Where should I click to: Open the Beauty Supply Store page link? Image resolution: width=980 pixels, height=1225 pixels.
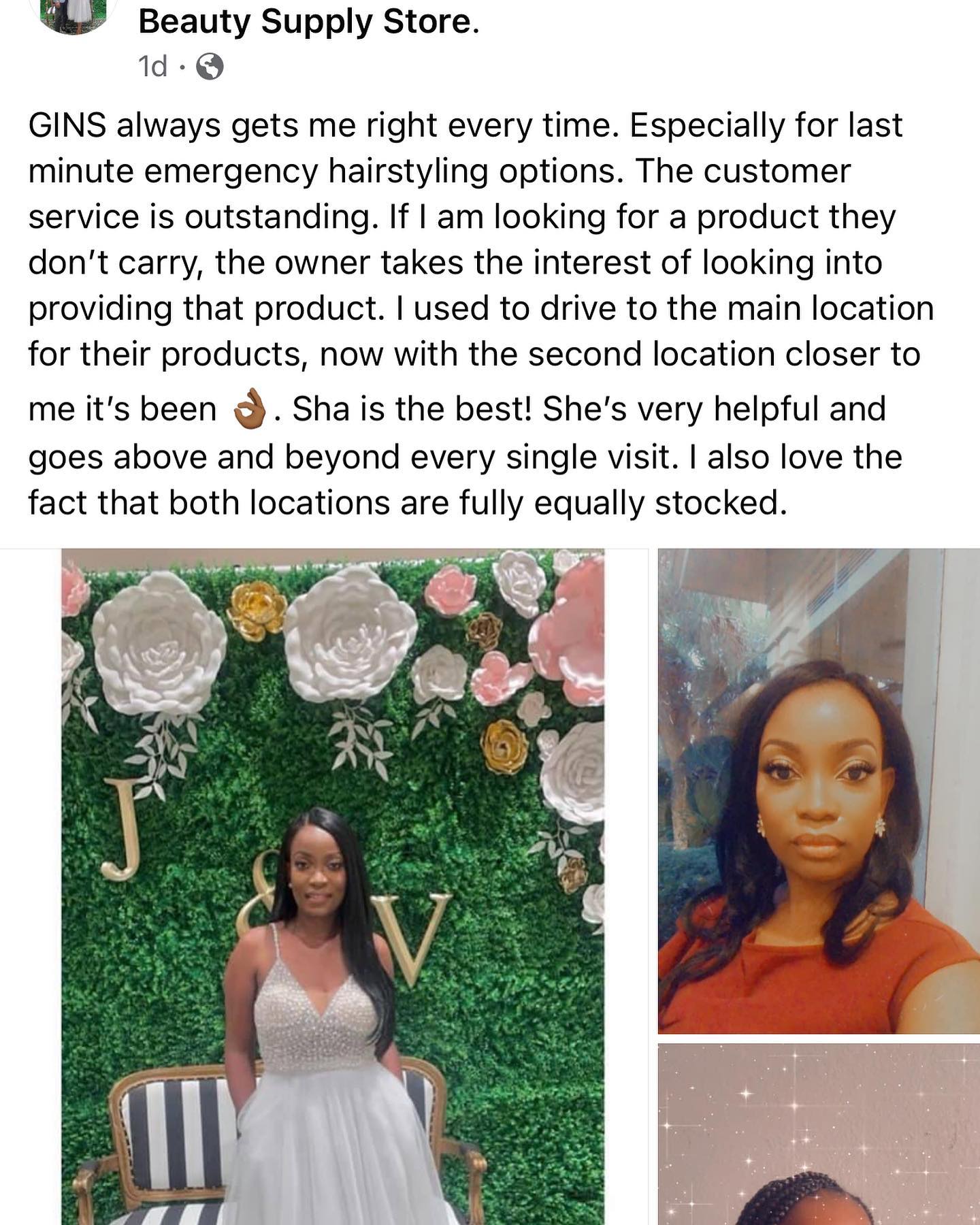[309, 22]
